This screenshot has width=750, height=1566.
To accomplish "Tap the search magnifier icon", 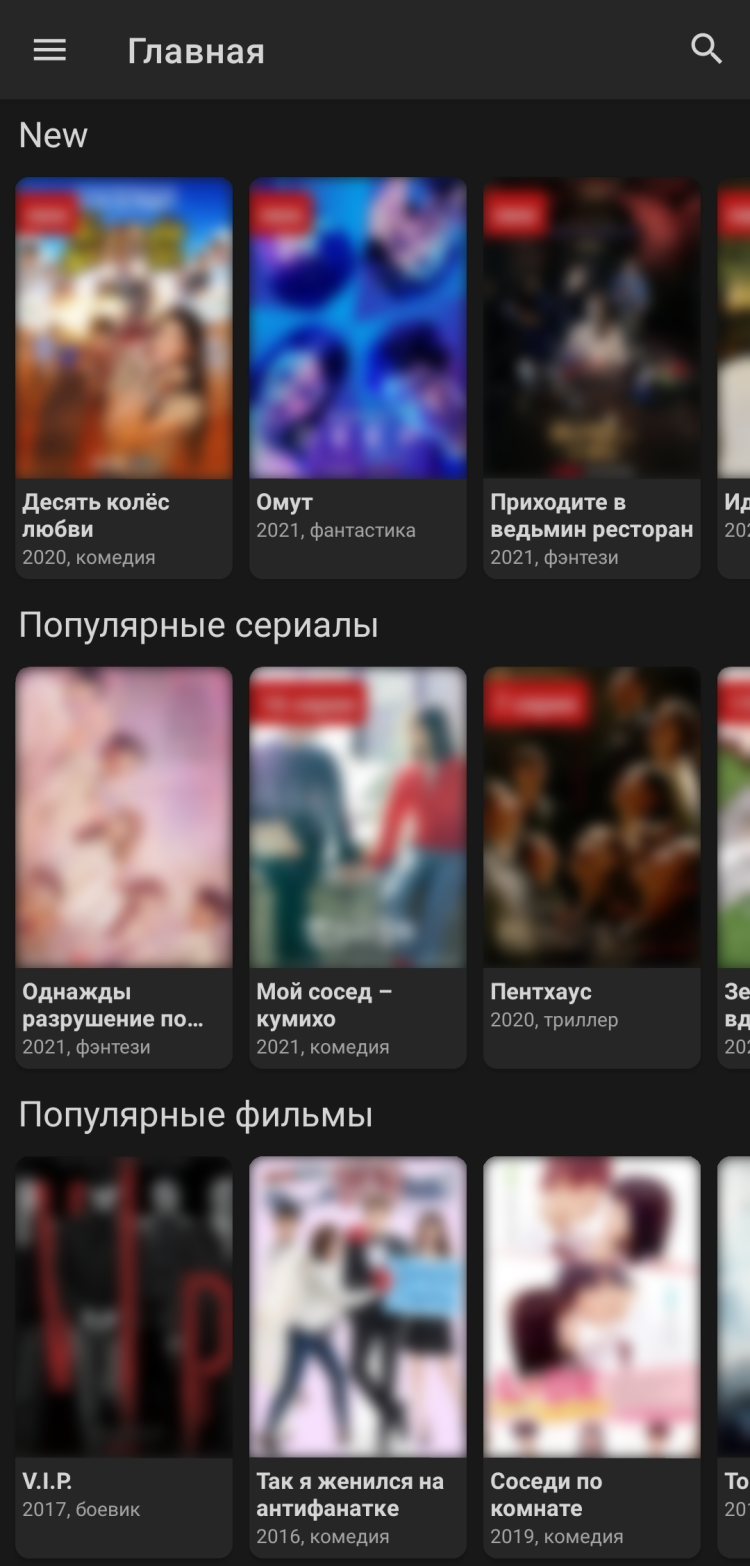I will pos(706,49).
